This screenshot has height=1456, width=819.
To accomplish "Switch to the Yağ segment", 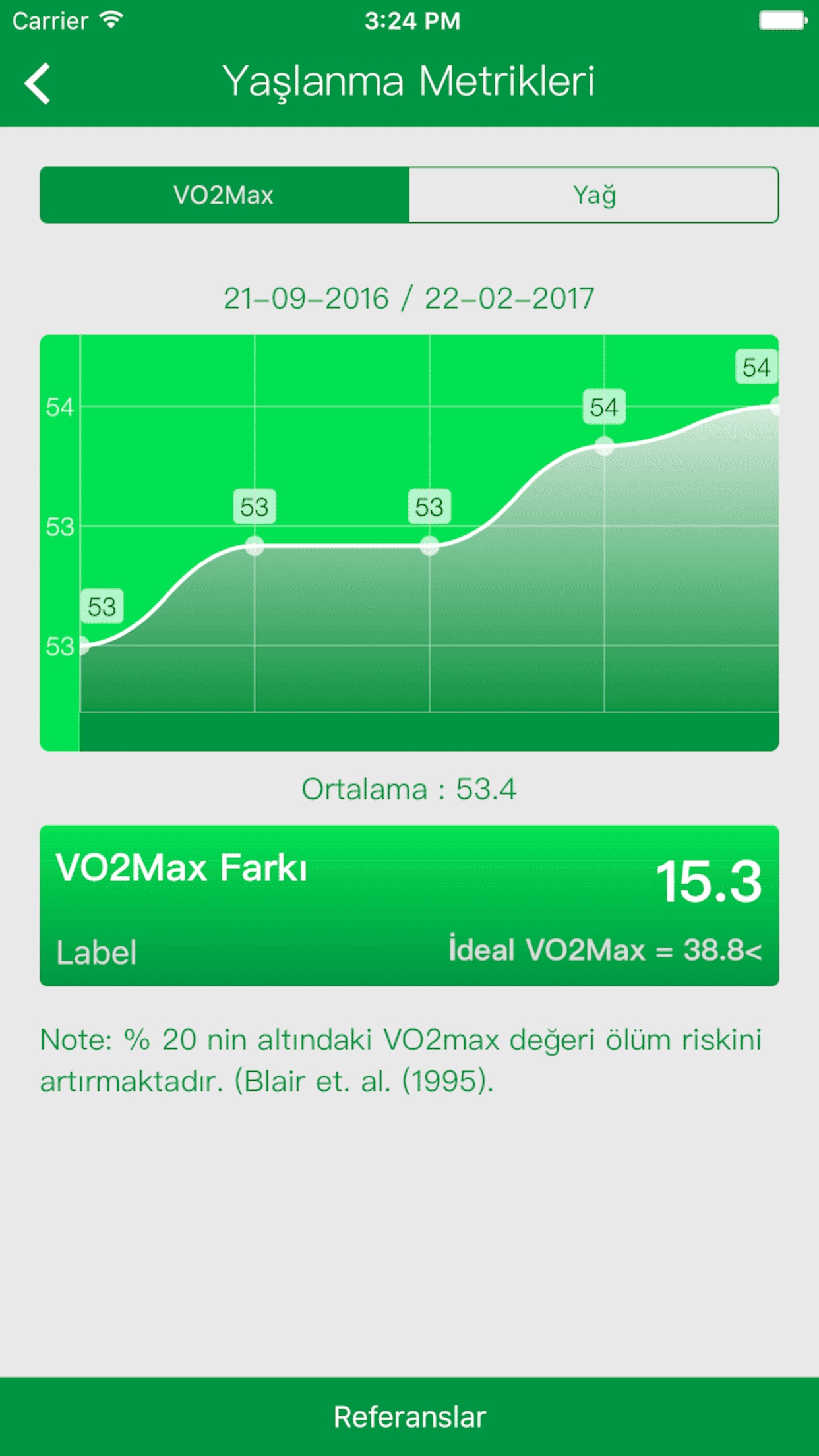I will [593, 195].
